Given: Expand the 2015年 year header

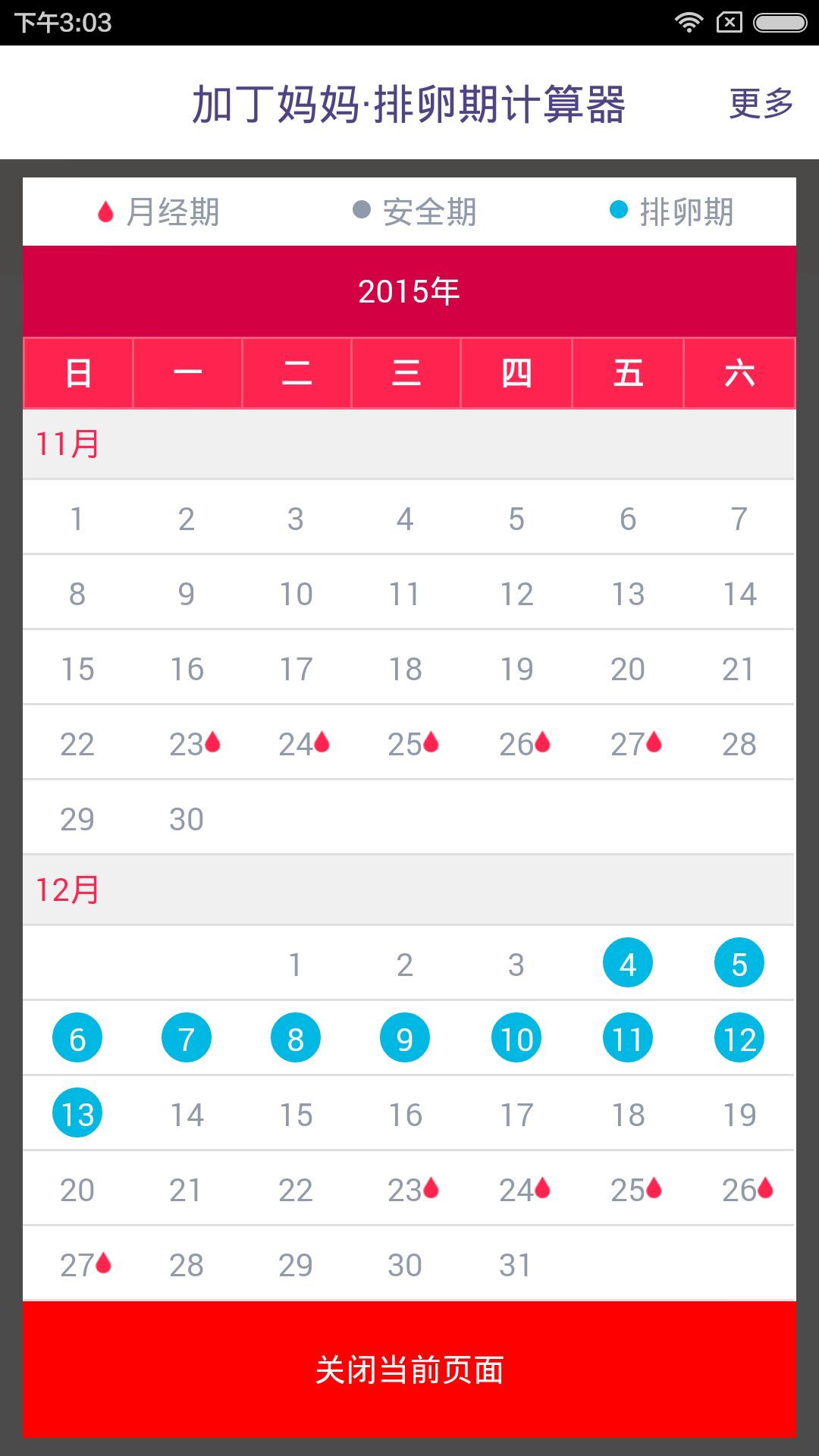Looking at the screenshot, I should point(409,289).
